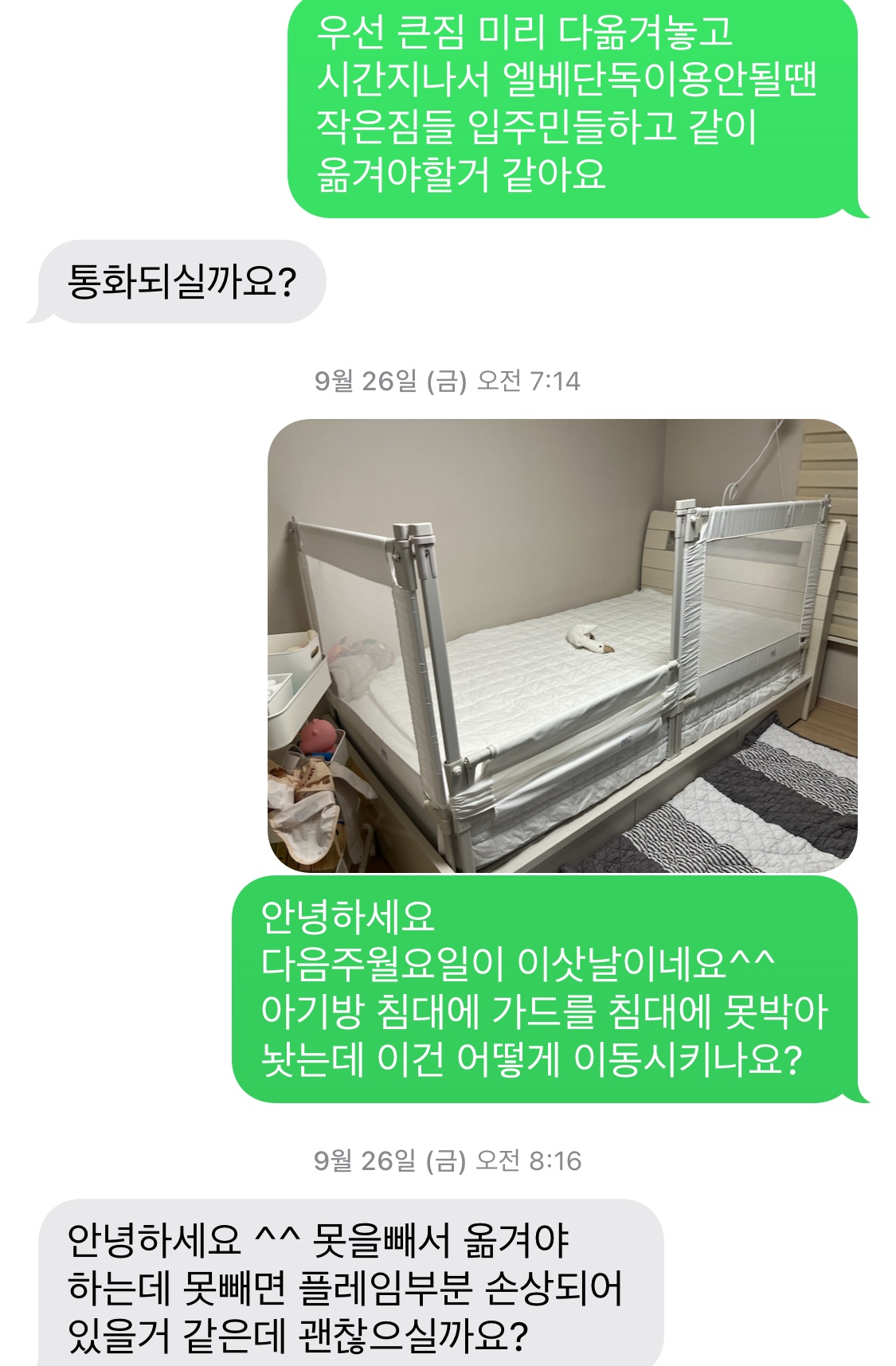This screenshot has height=1366, width=896.
Task: Open the bed guard photo attachment
Action: (562, 645)
